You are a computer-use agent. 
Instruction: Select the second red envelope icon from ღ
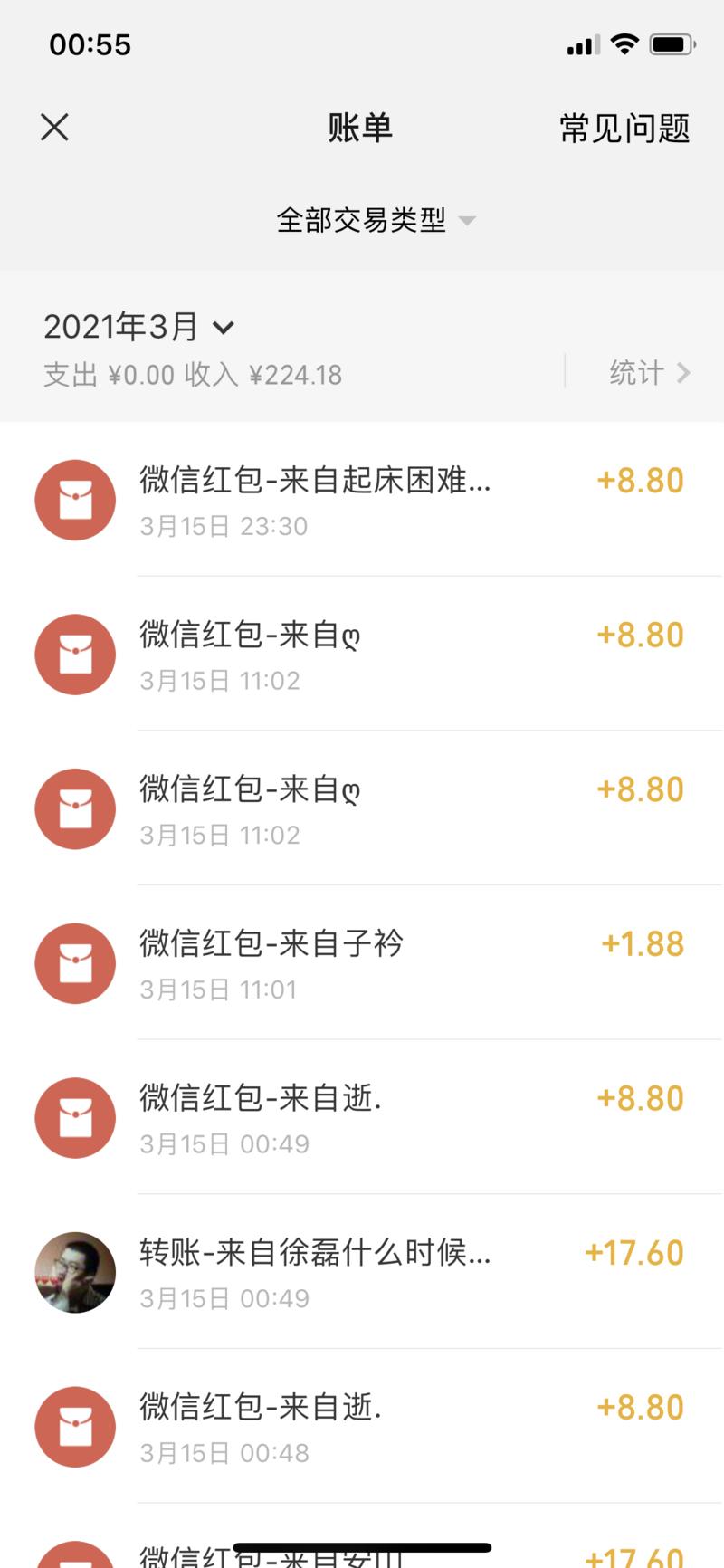point(75,809)
